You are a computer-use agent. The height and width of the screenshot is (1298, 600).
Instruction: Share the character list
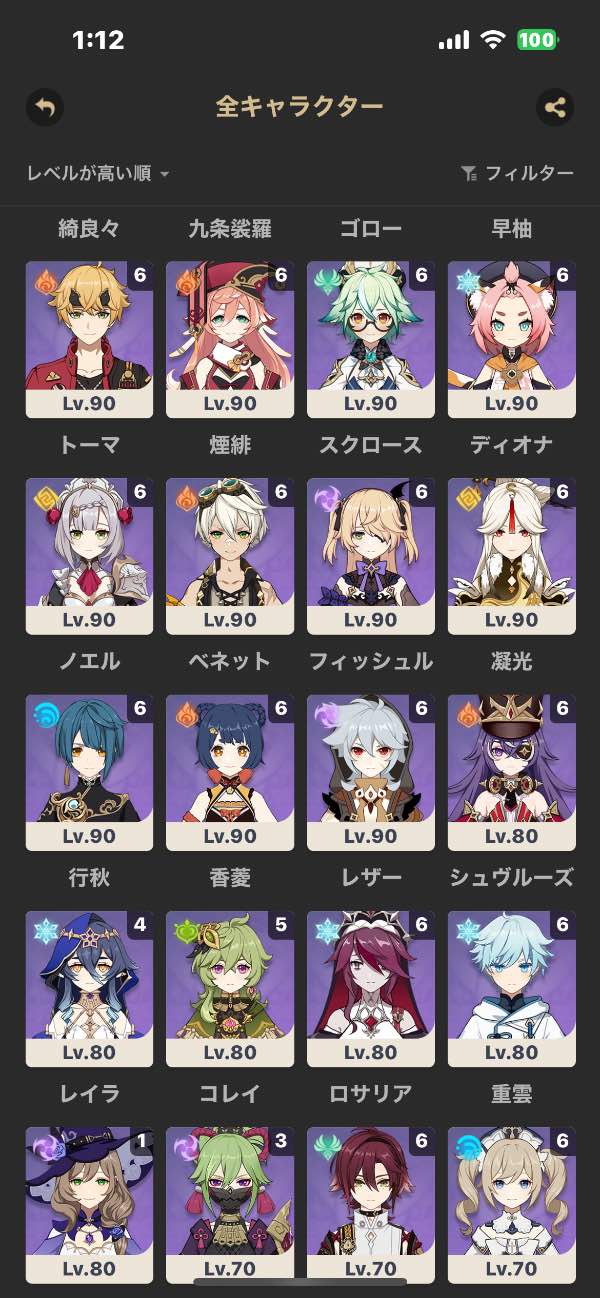555,107
